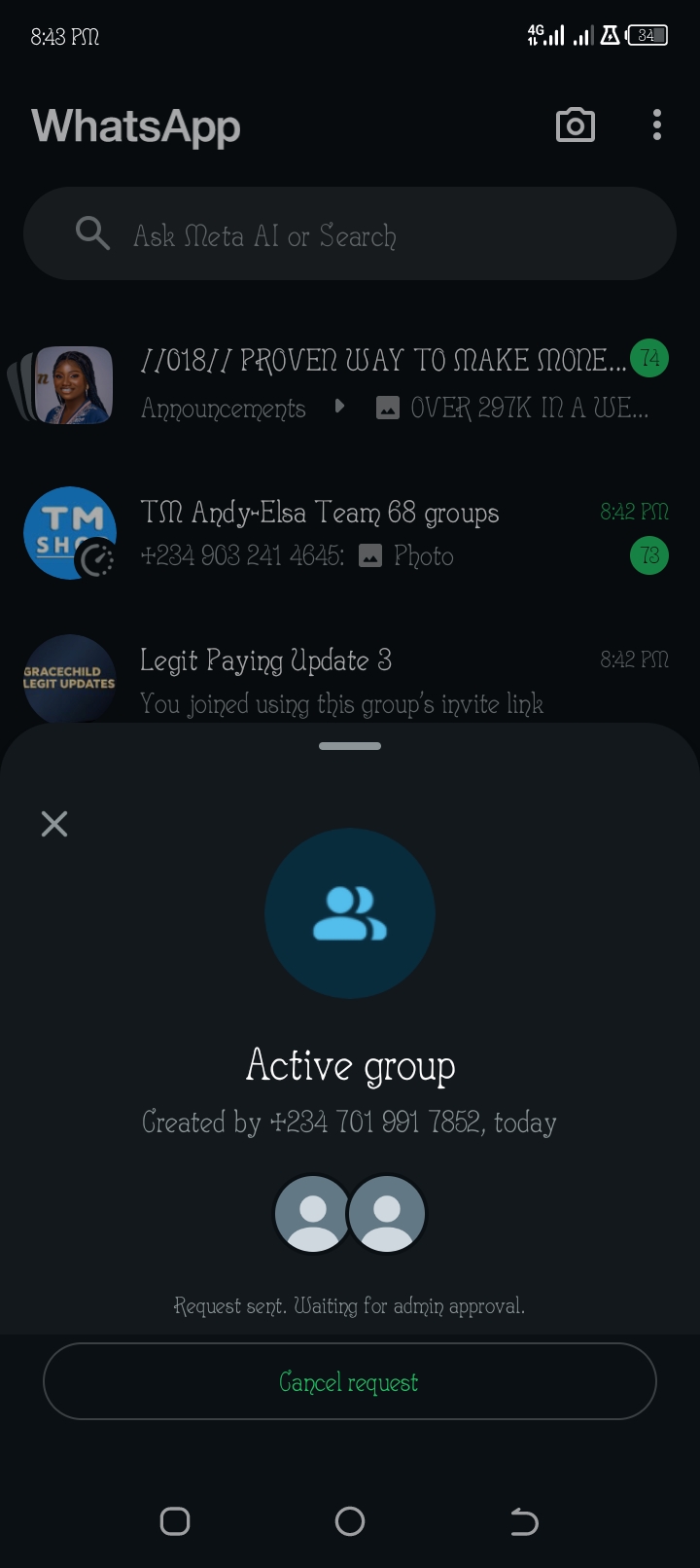Go to the system home screen
The image size is (700, 1568).
(350, 1520)
